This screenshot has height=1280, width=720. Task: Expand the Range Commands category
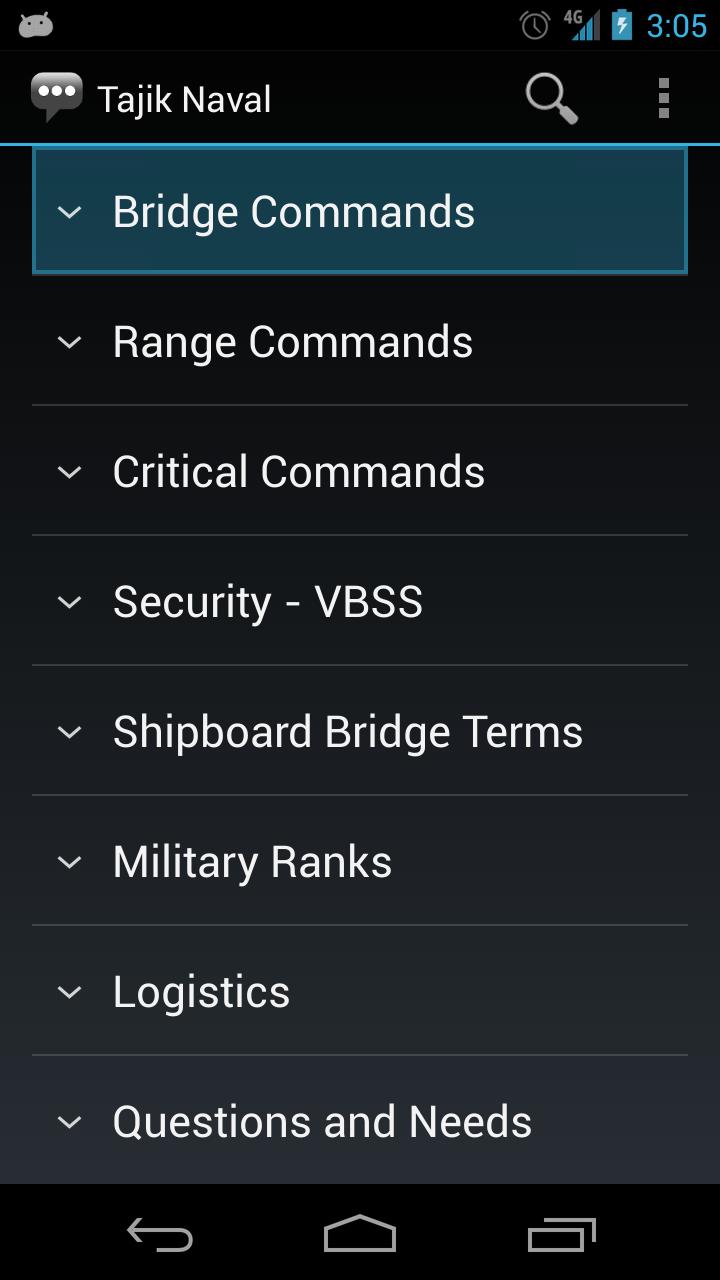360,341
